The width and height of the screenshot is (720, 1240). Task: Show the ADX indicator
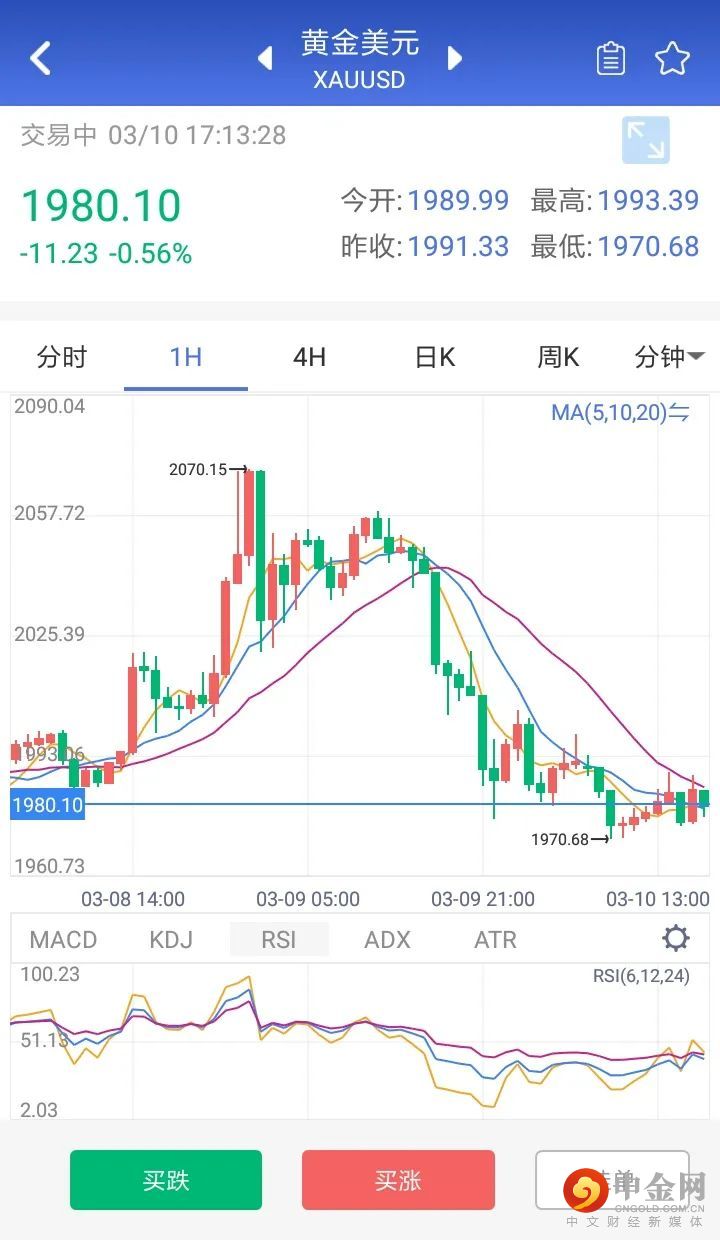(387, 940)
